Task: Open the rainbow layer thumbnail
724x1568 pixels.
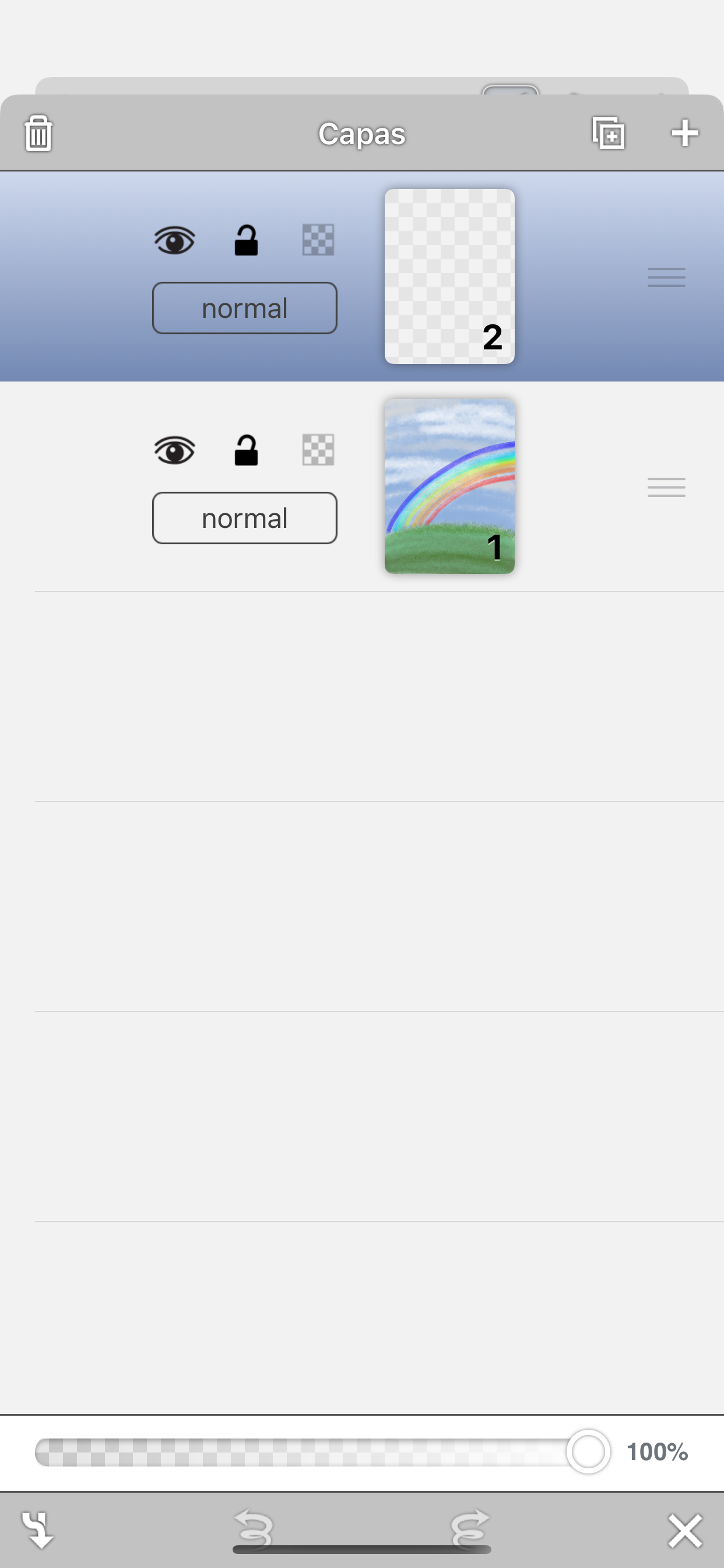Action: (x=449, y=486)
